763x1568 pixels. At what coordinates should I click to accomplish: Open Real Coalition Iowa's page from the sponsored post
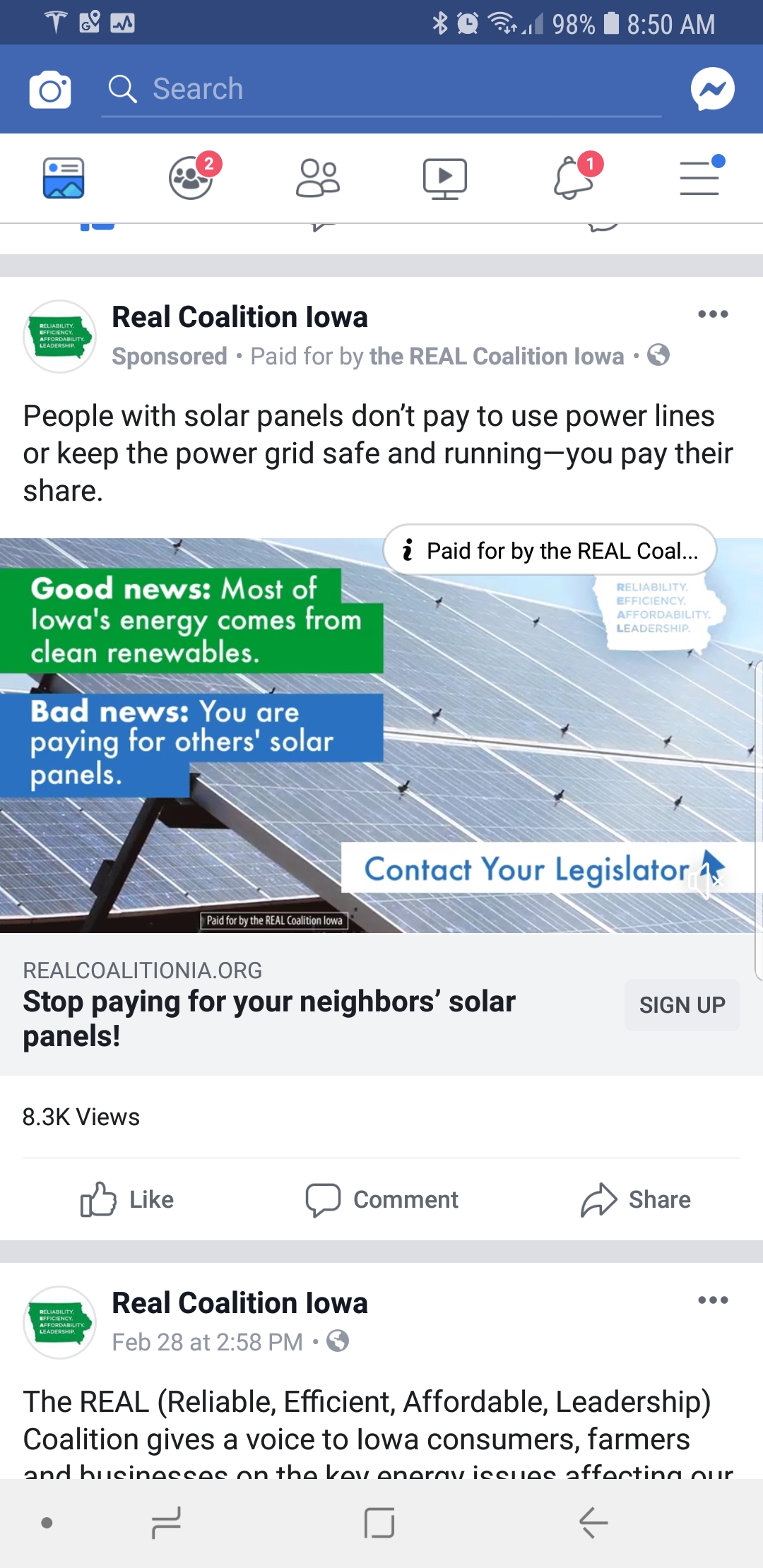pos(239,317)
